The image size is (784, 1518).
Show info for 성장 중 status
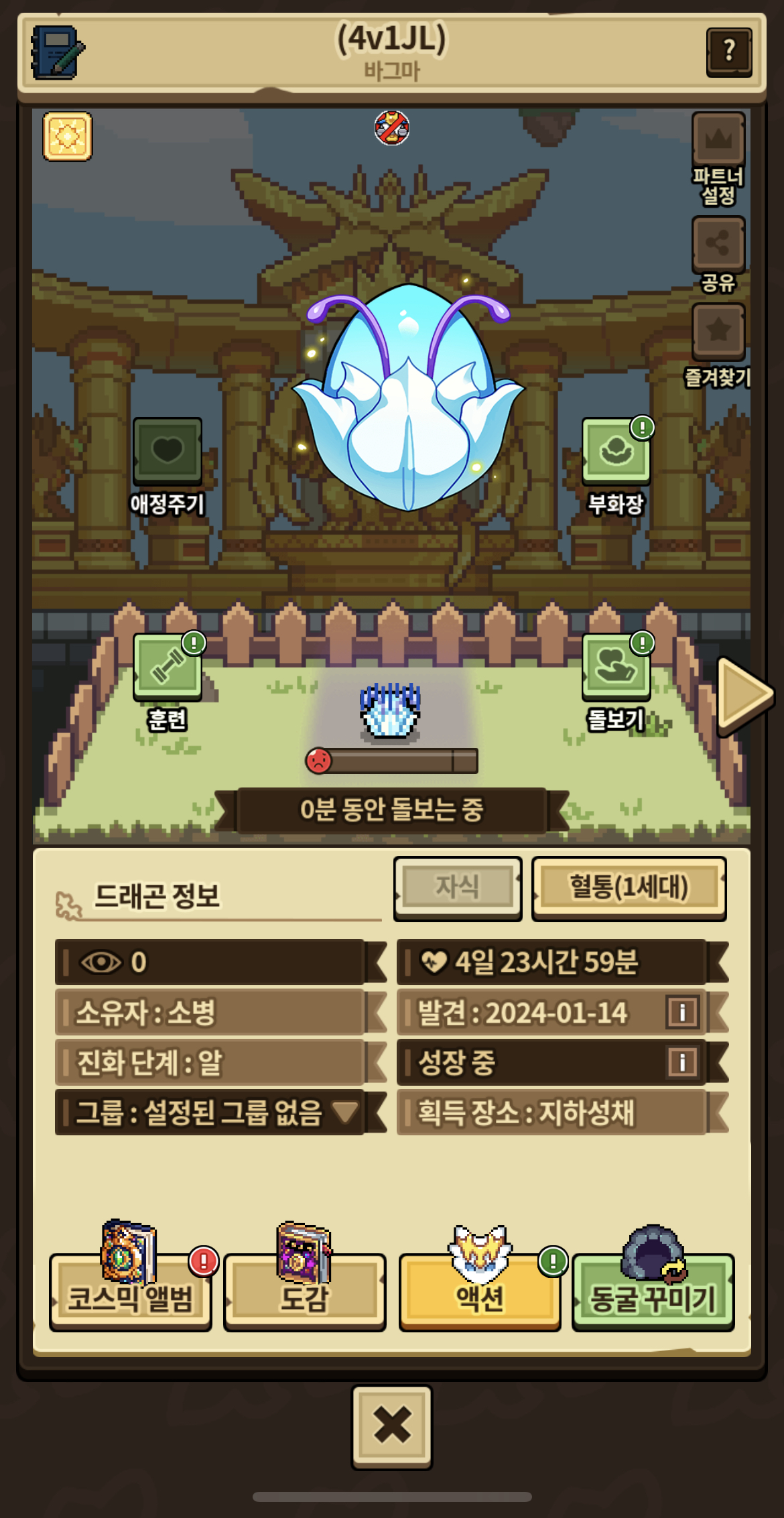682,1062
